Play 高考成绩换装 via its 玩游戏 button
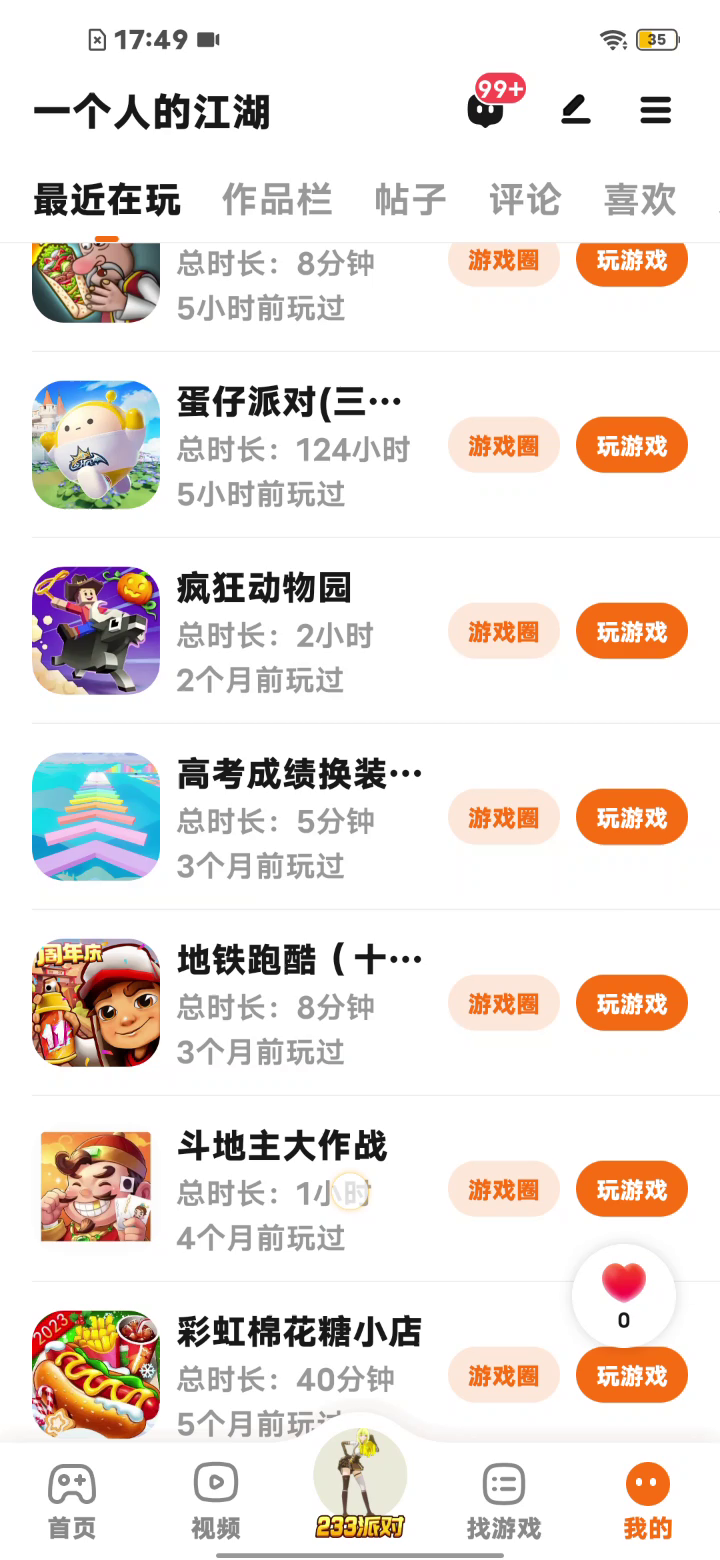 click(x=631, y=817)
